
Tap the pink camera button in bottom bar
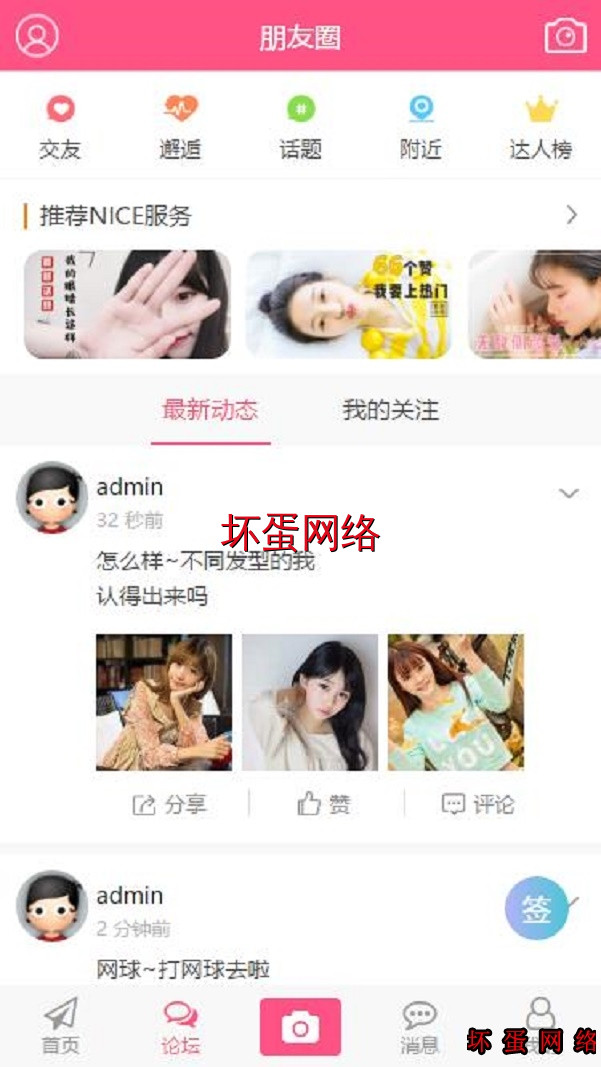300,1027
